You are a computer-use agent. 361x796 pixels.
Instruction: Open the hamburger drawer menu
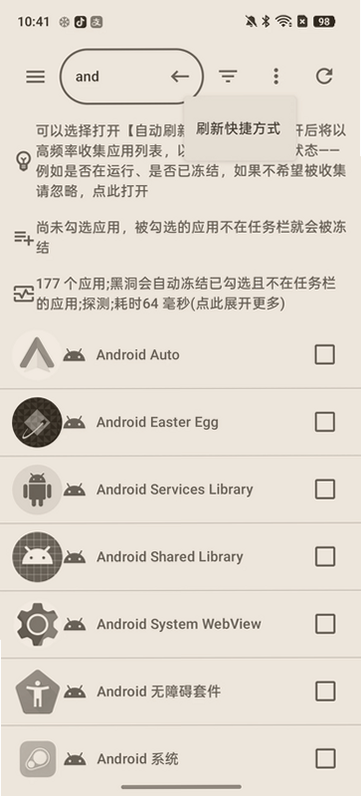[x=36, y=77]
